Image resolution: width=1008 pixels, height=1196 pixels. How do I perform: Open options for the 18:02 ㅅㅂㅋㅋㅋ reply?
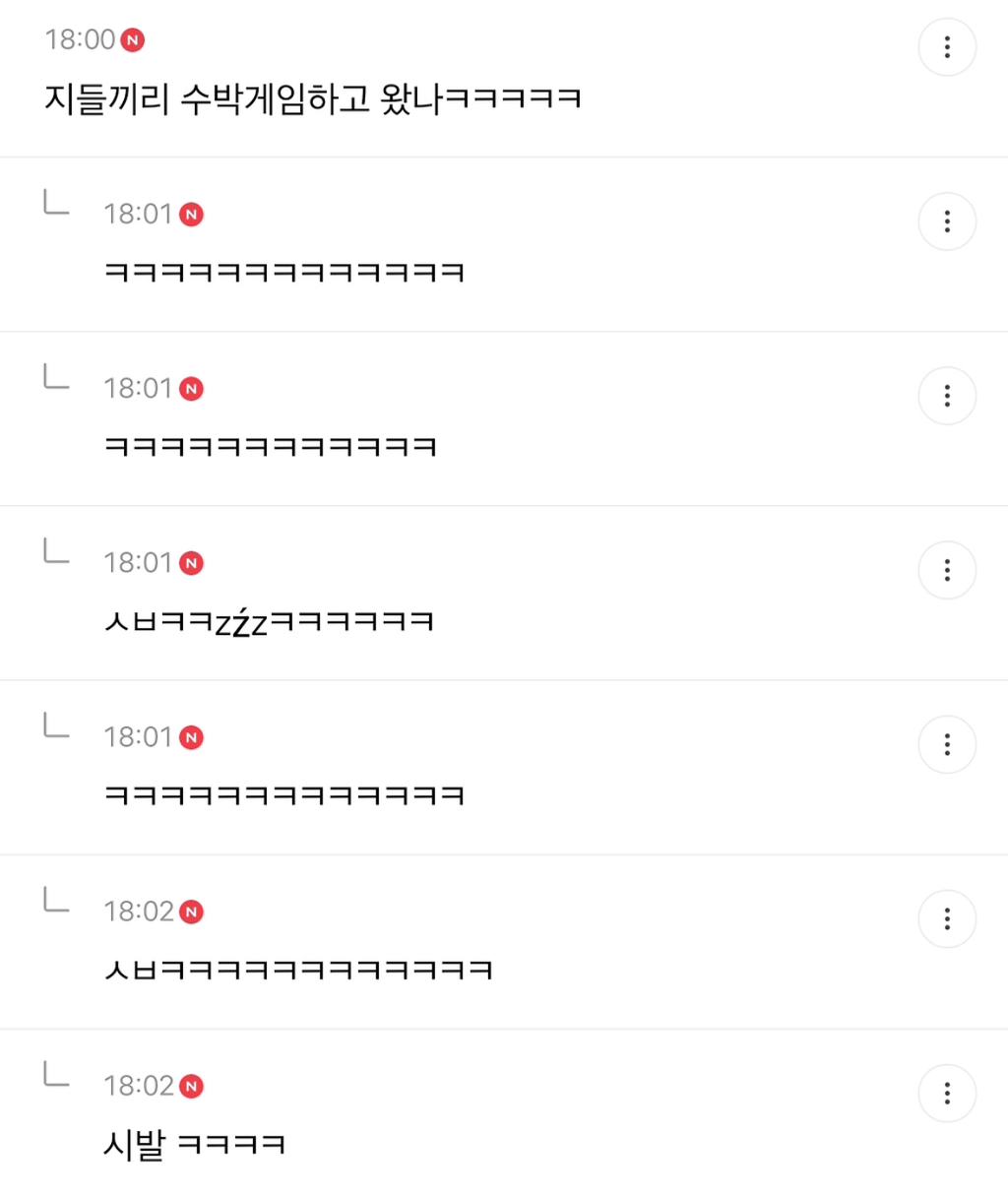tap(946, 918)
